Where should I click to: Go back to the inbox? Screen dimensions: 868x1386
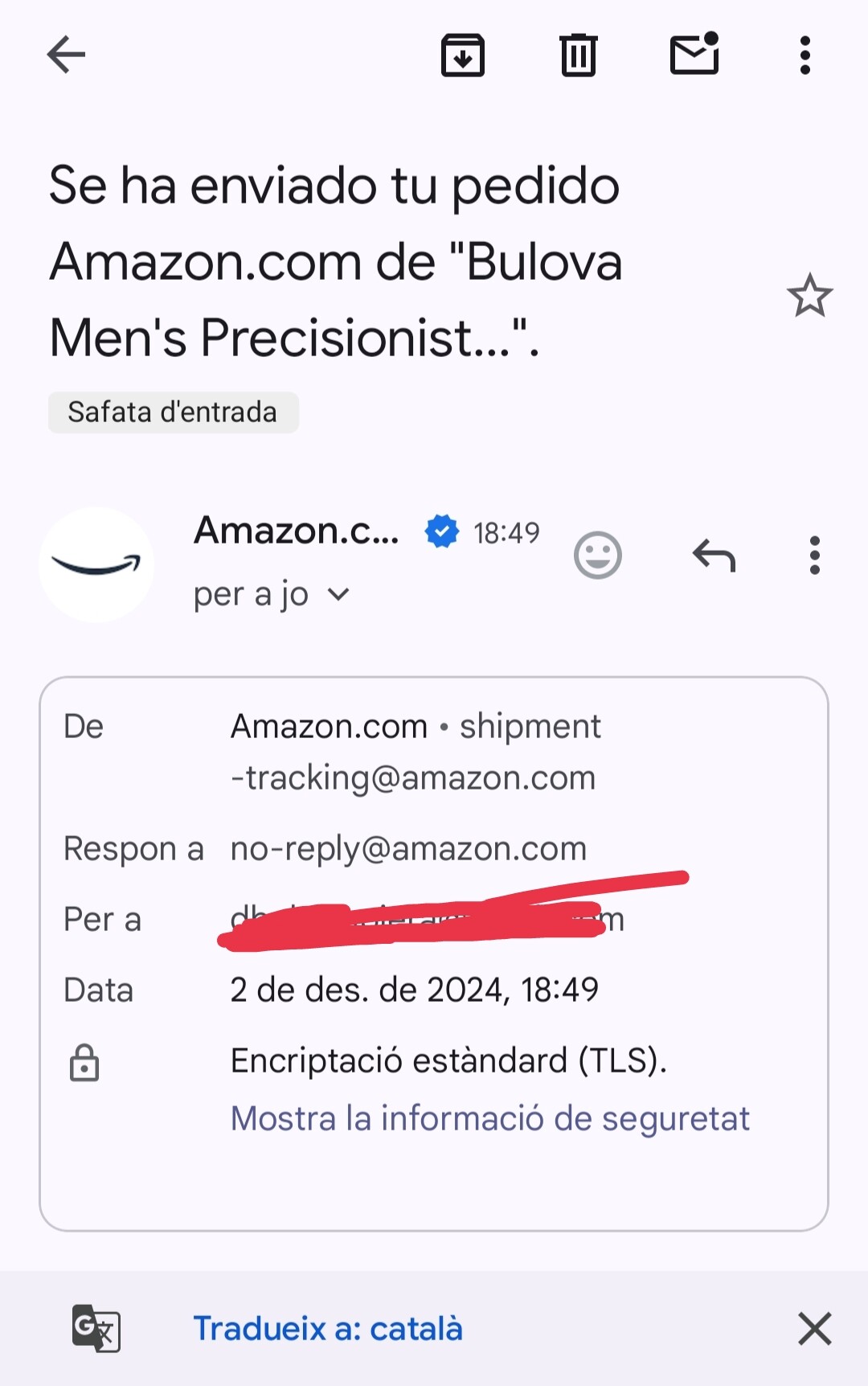click(x=66, y=55)
